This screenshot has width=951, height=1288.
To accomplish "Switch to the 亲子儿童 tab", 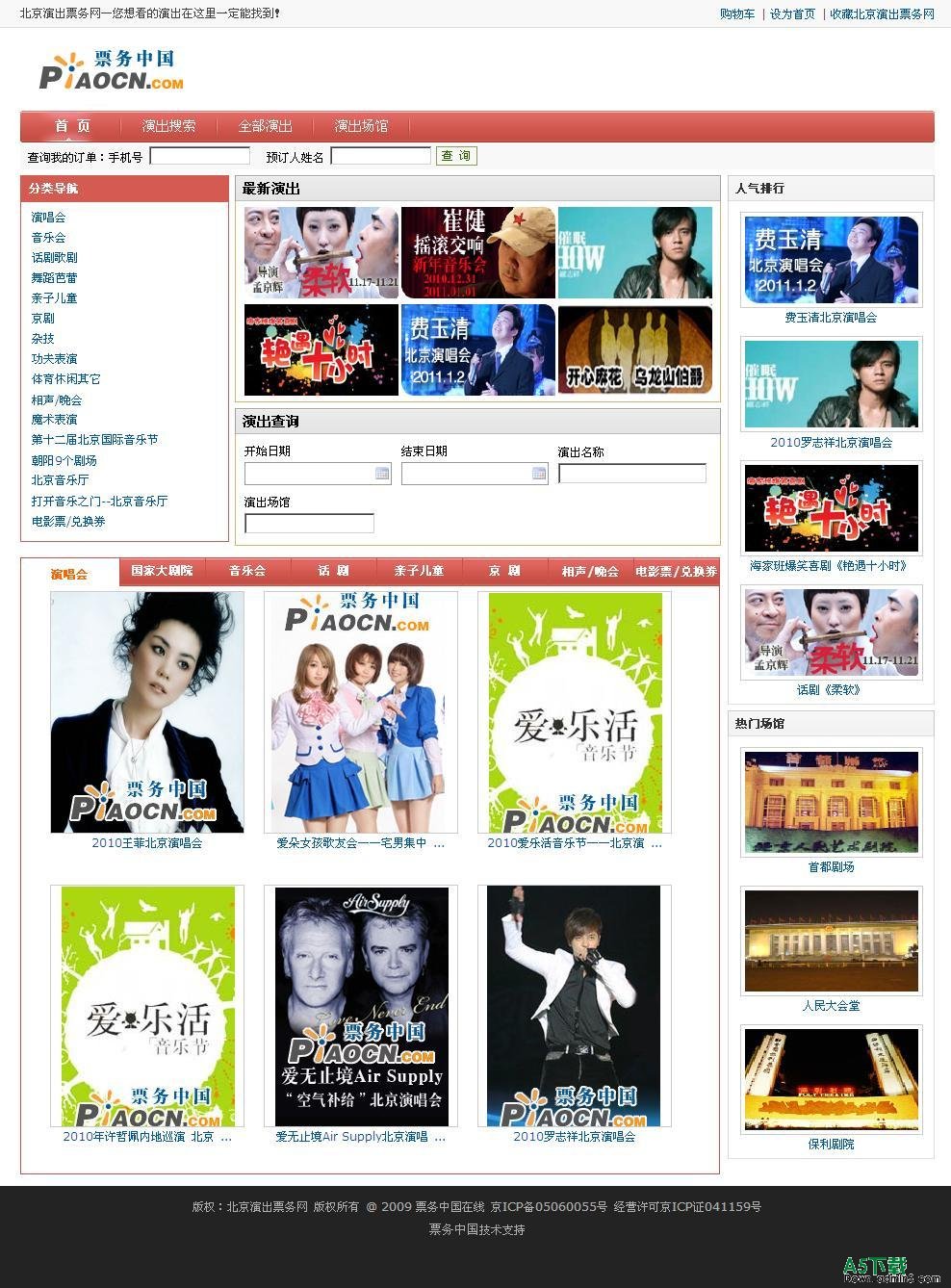I will click(x=419, y=571).
